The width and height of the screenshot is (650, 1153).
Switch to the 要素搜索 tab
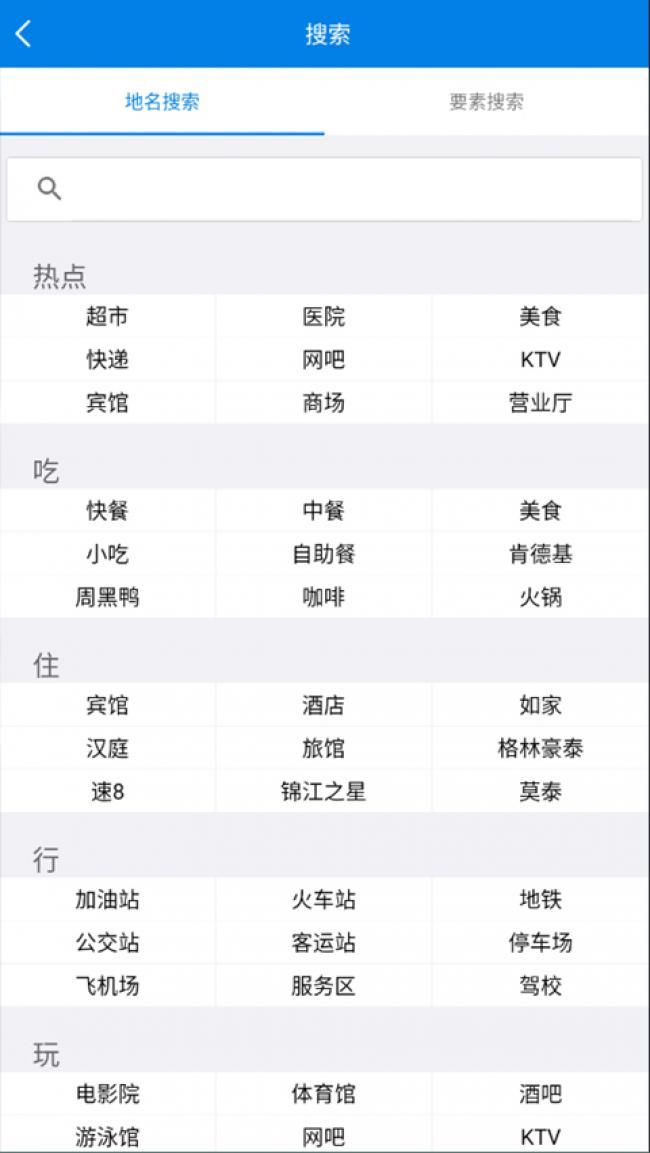486,102
